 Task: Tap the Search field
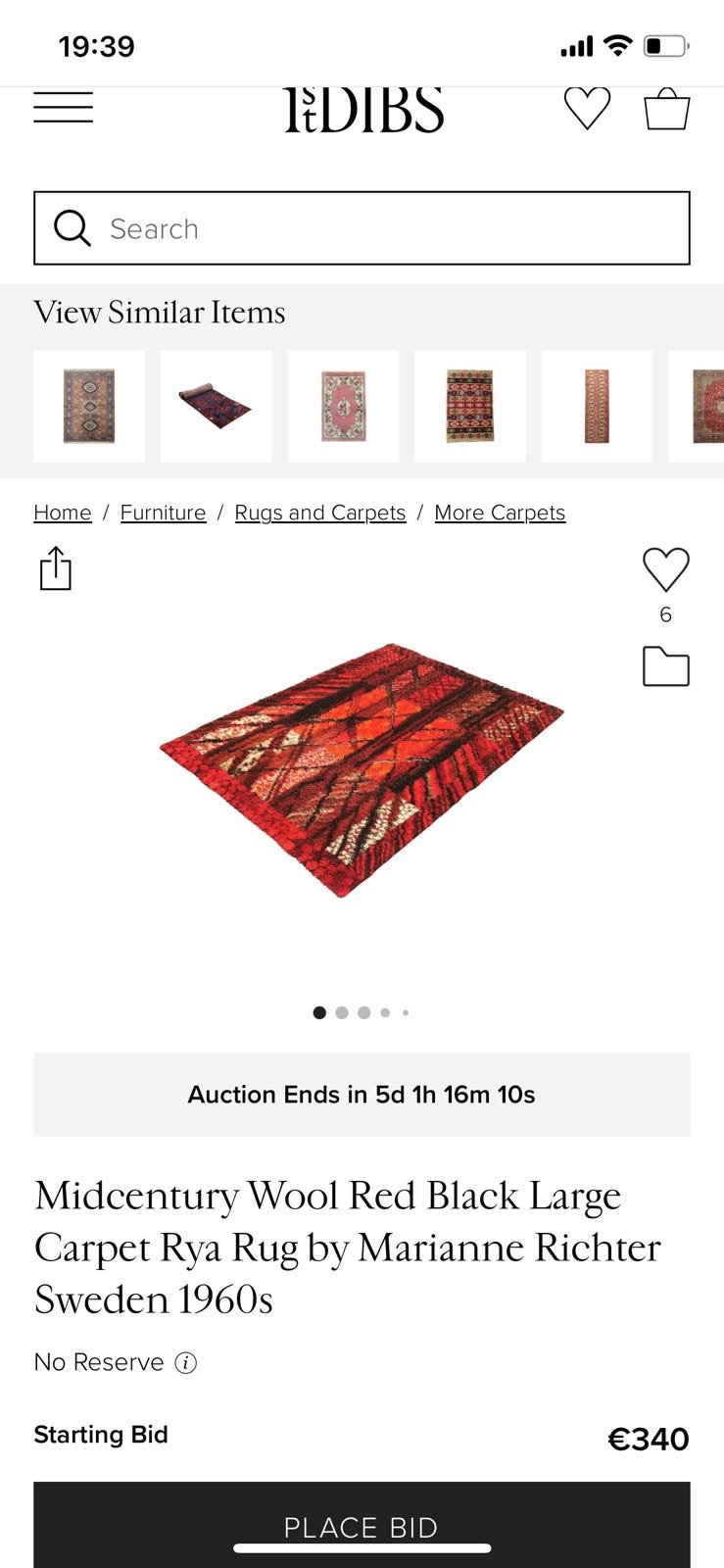(362, 228)
